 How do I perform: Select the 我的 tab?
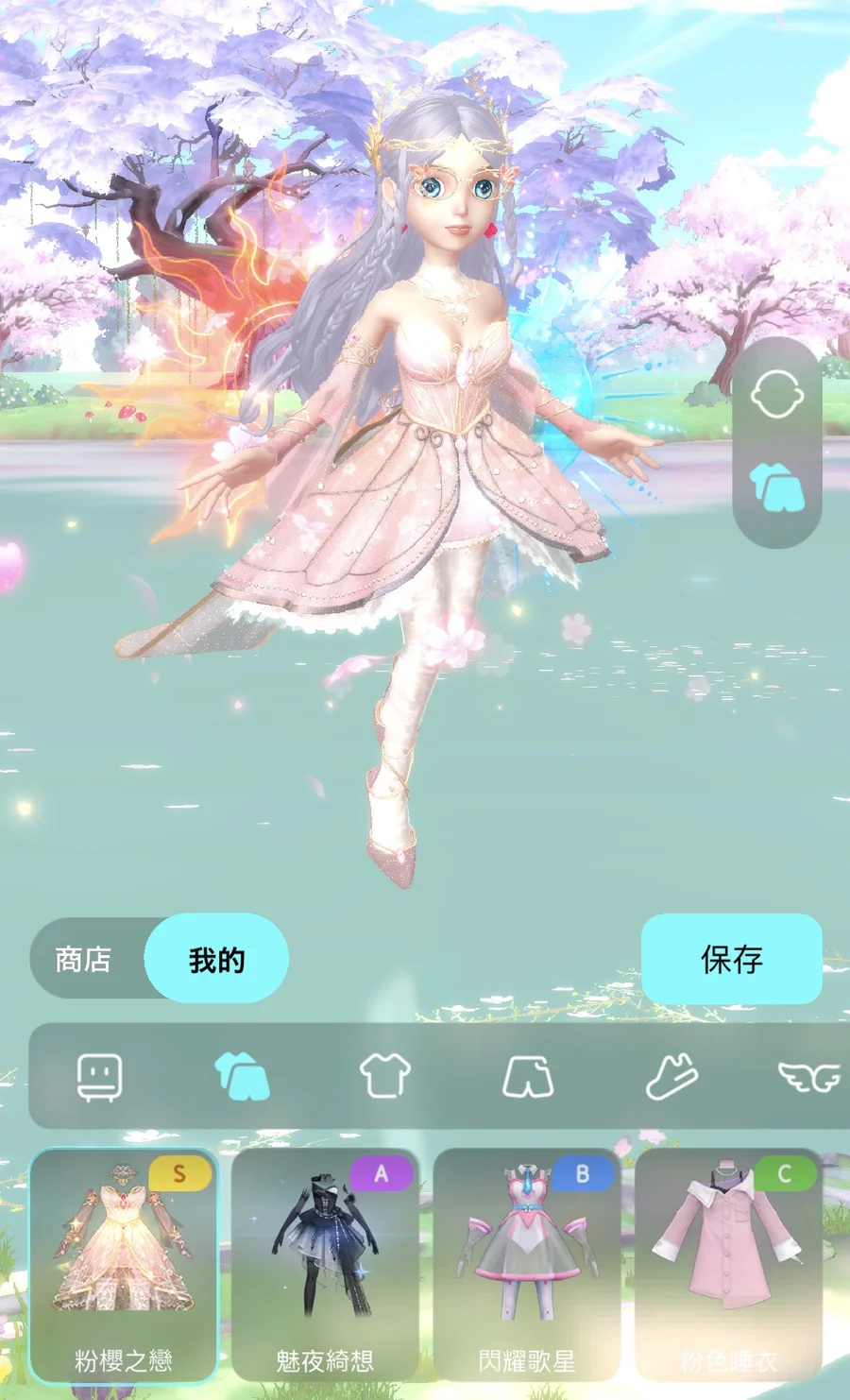tap(216, 959)
